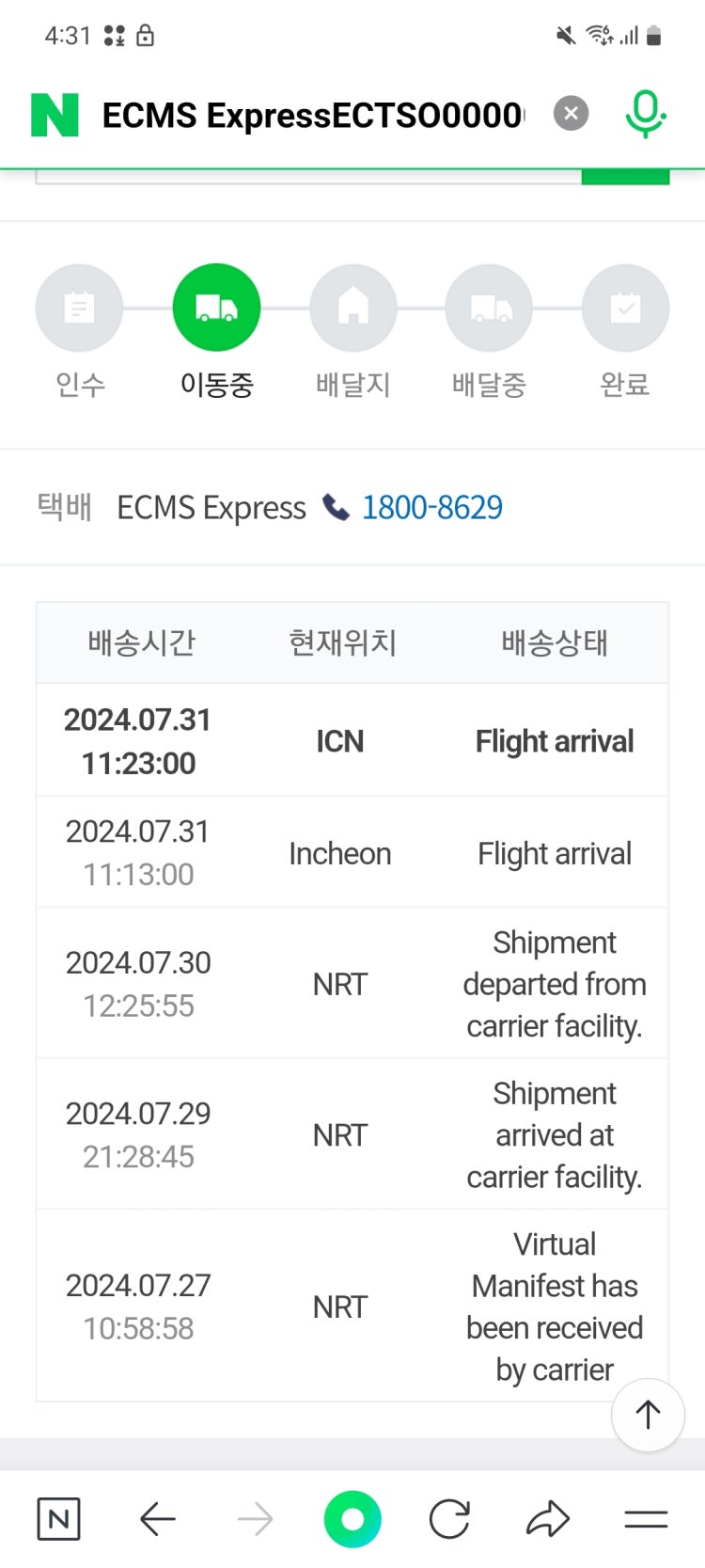Select the 배송상태 column header
Viewport: 705px width, 1568px height.
554,642
